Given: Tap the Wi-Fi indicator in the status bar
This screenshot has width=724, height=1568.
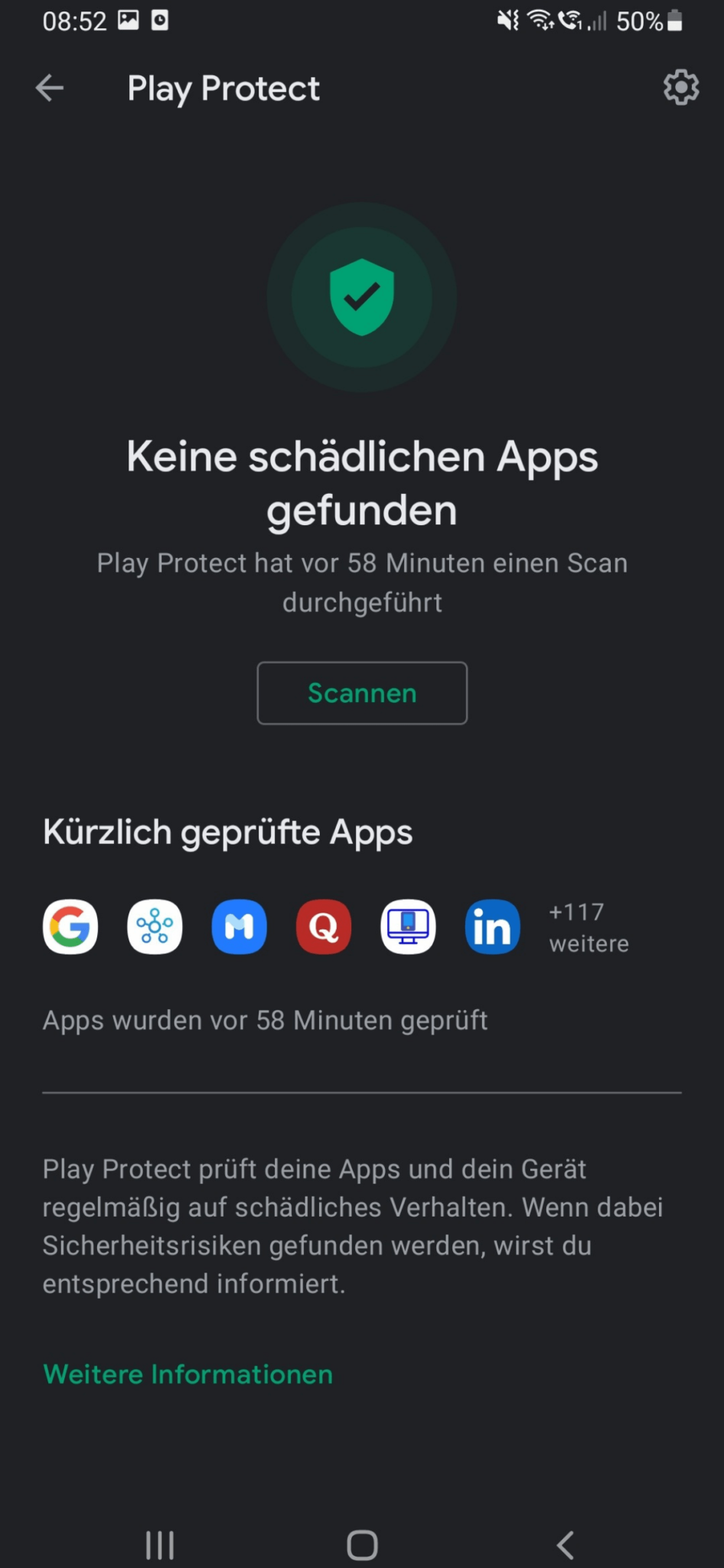Looking at the screenshot, I should (x=540, y=20).
